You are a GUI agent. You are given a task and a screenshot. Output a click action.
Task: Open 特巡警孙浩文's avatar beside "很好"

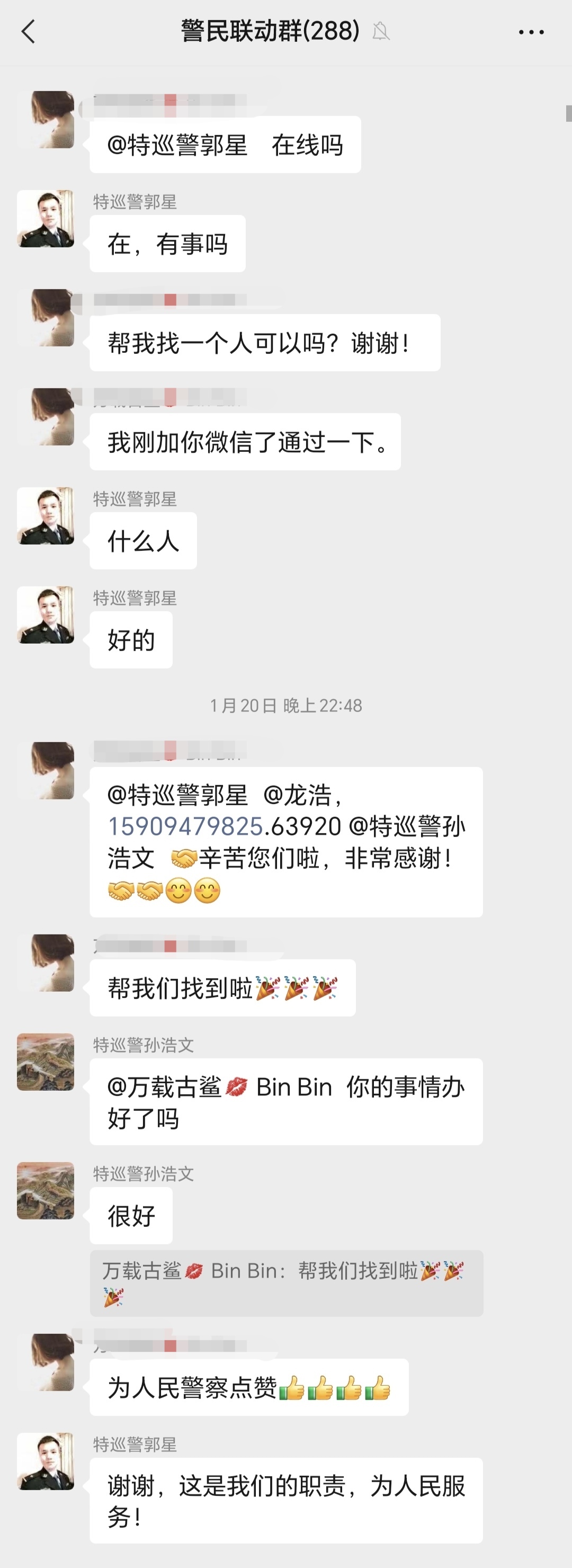[46, 1191]
